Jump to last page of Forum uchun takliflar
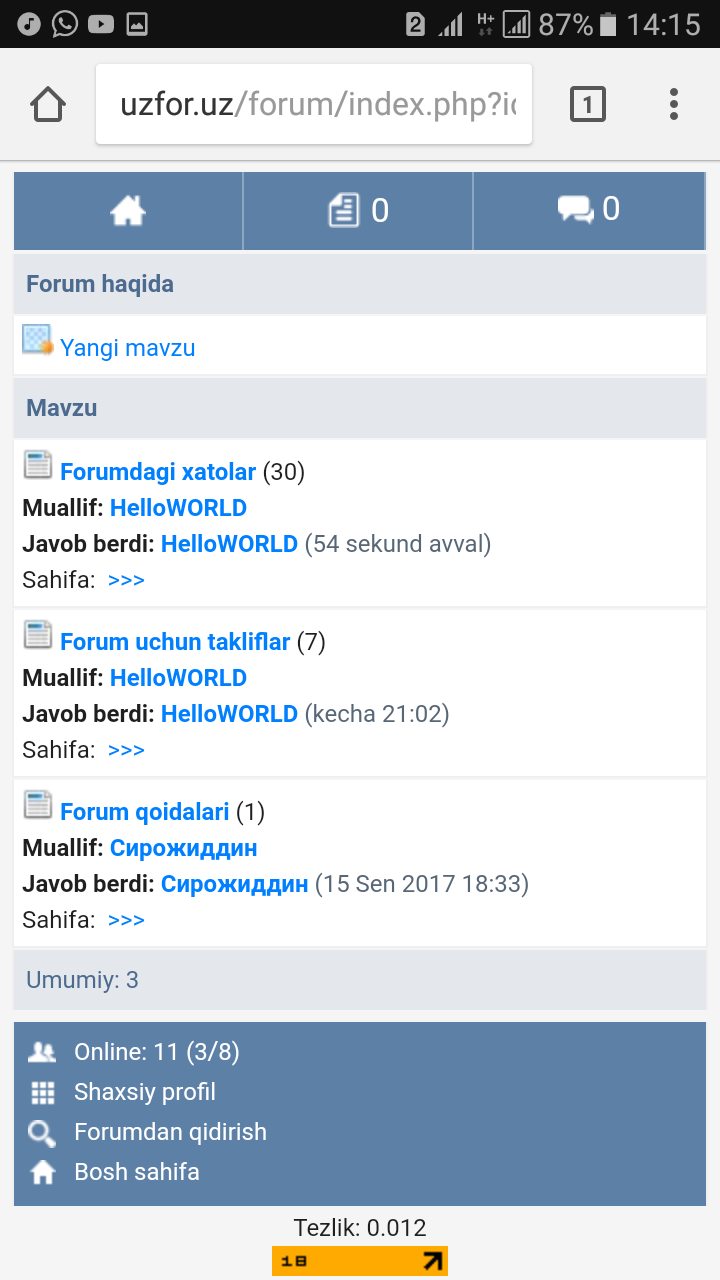The image size is (720, 1280). (x=126, y=750)
